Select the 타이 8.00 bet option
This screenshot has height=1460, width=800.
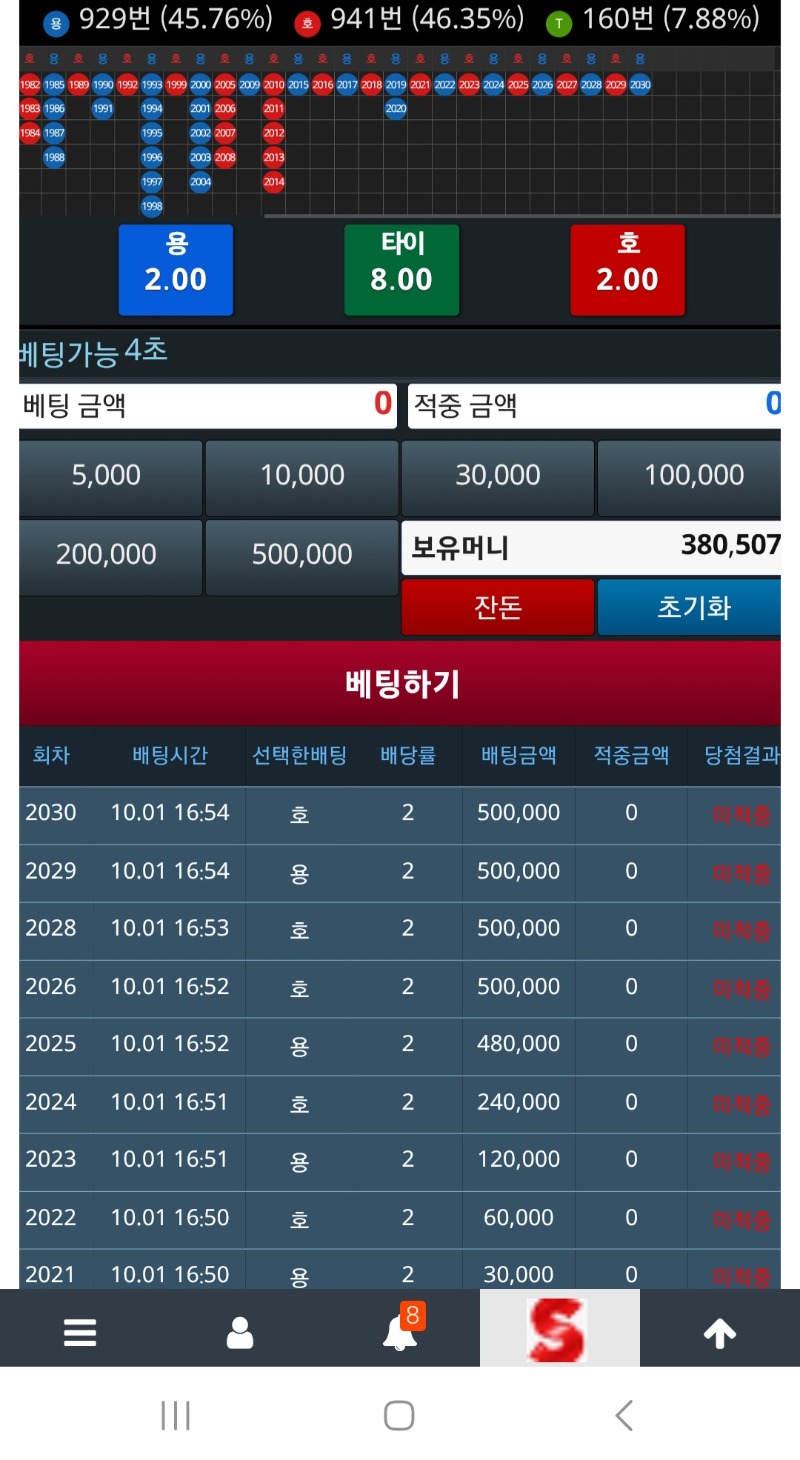pos(401,269)
